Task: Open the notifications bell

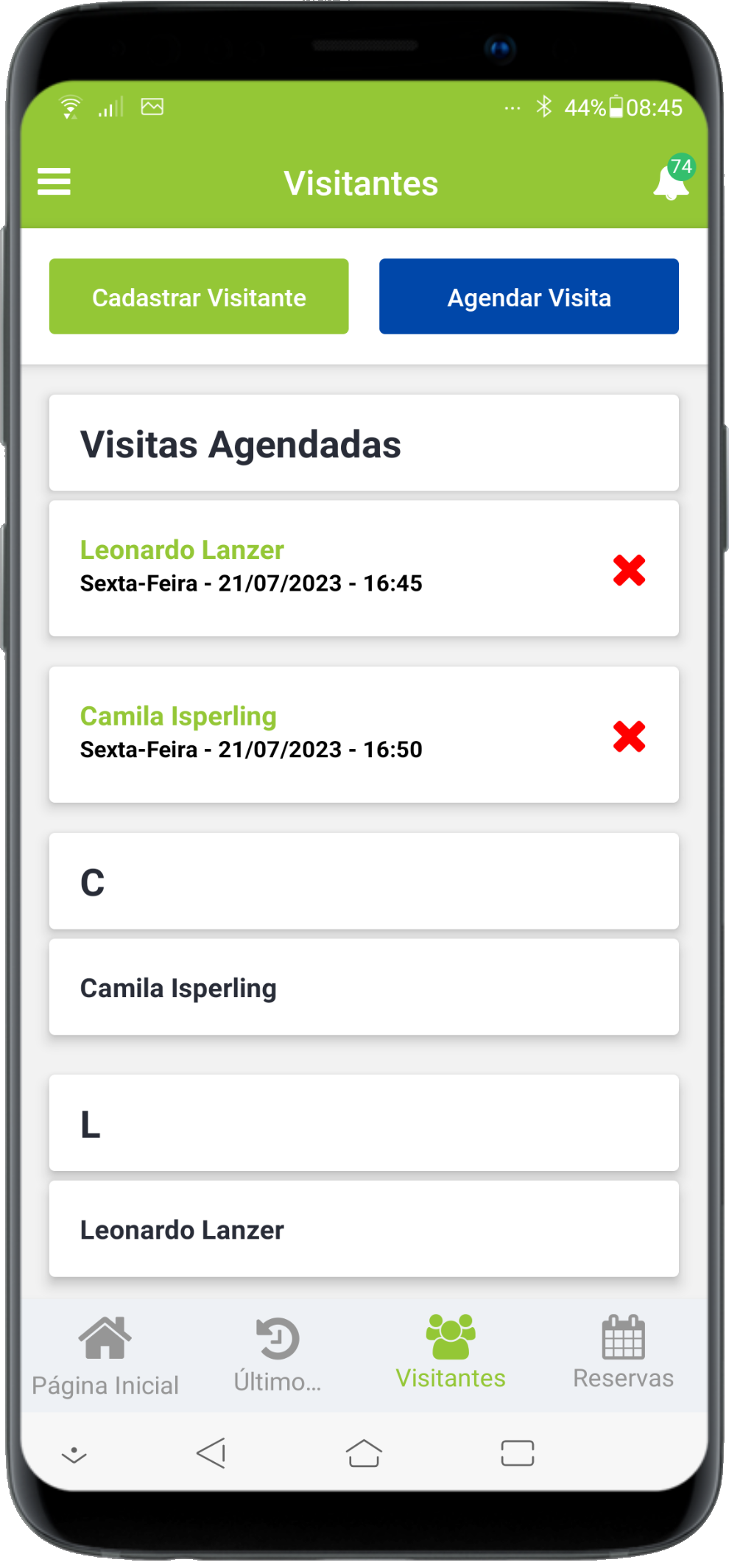Action: 670,183
